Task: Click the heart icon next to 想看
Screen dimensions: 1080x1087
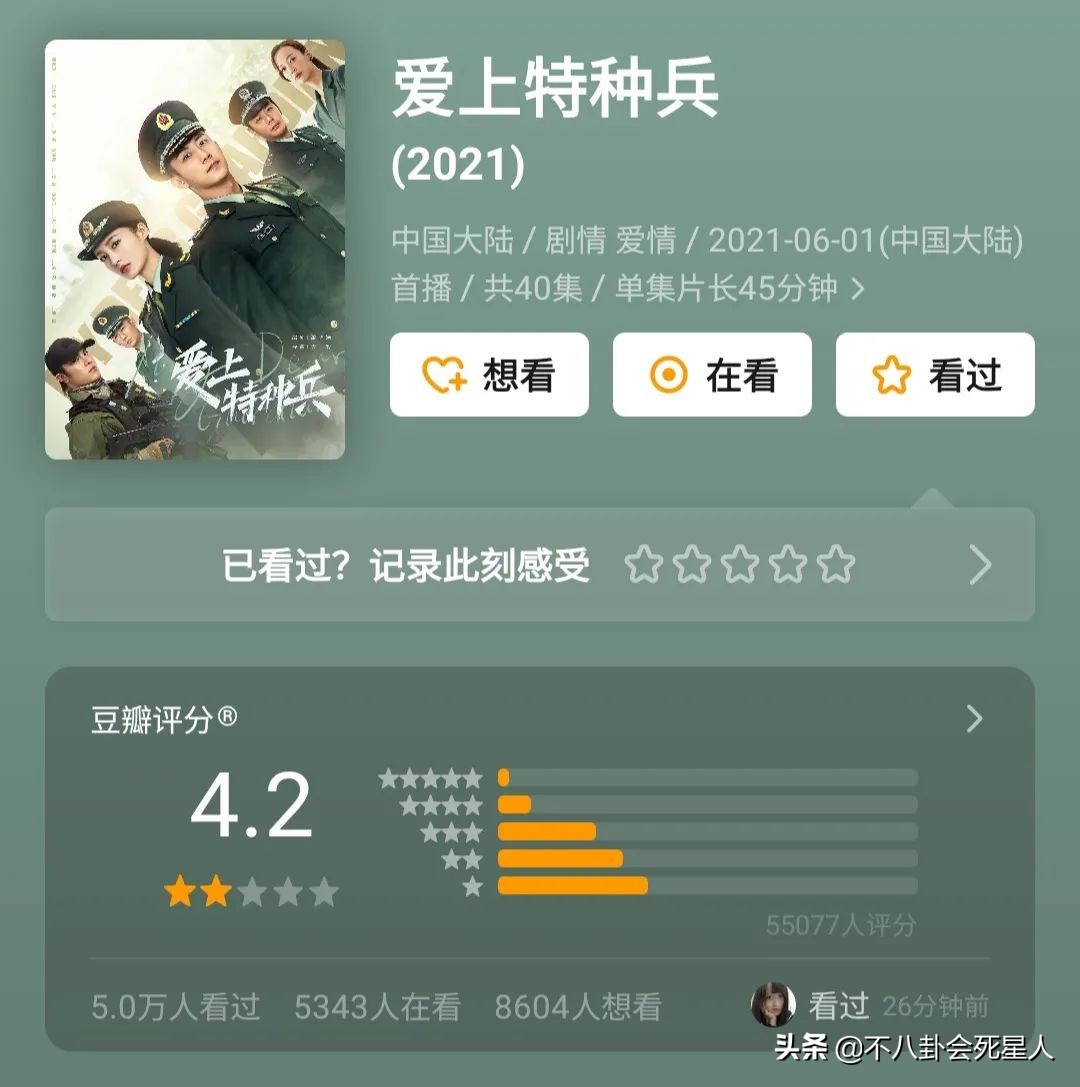Action: 442,373
